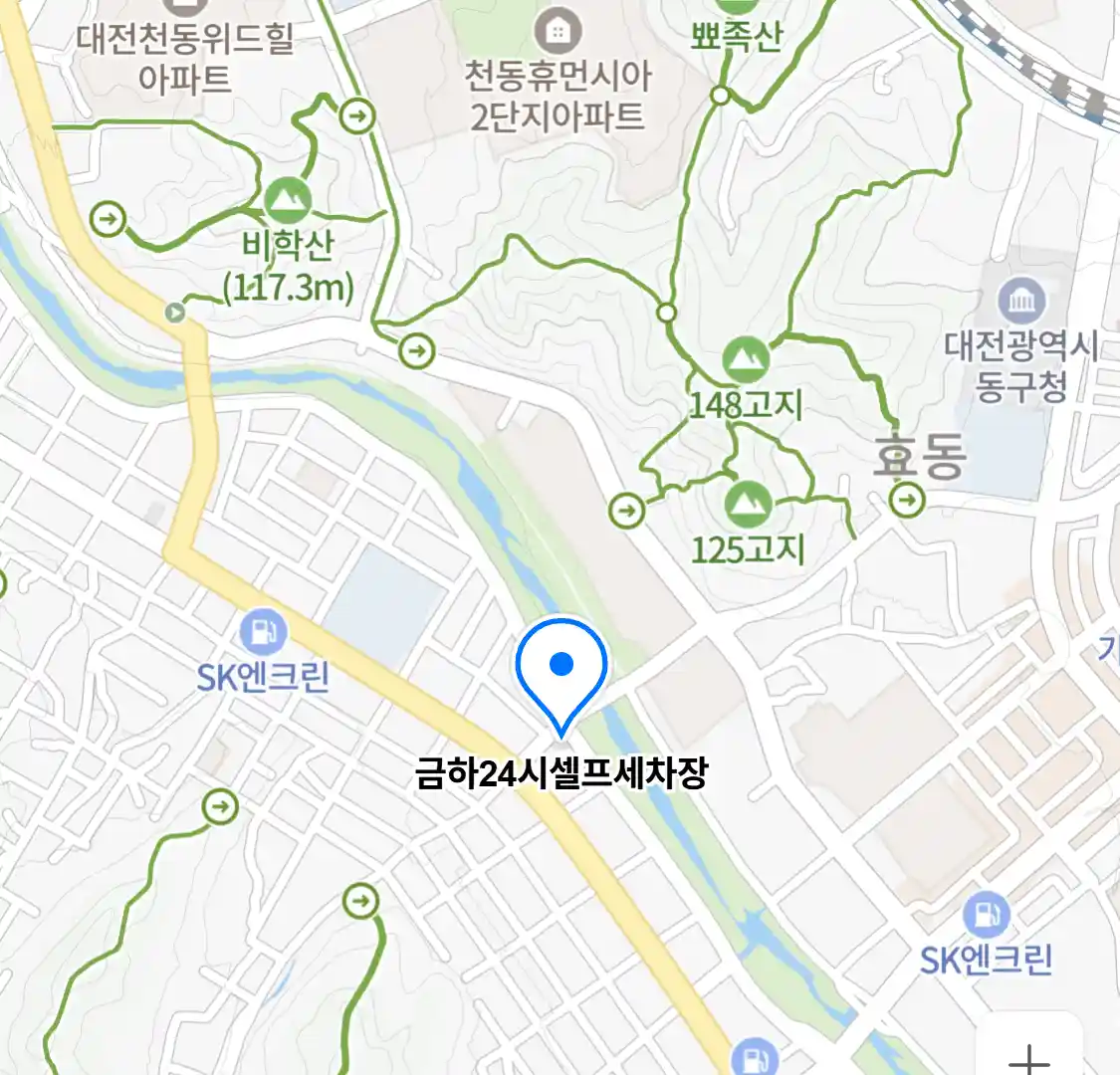This screenshot has width=1120, height=1075.
Task: Open the 천동휴먼시아 2단지아파트 marker
Action: pos(559,32)
